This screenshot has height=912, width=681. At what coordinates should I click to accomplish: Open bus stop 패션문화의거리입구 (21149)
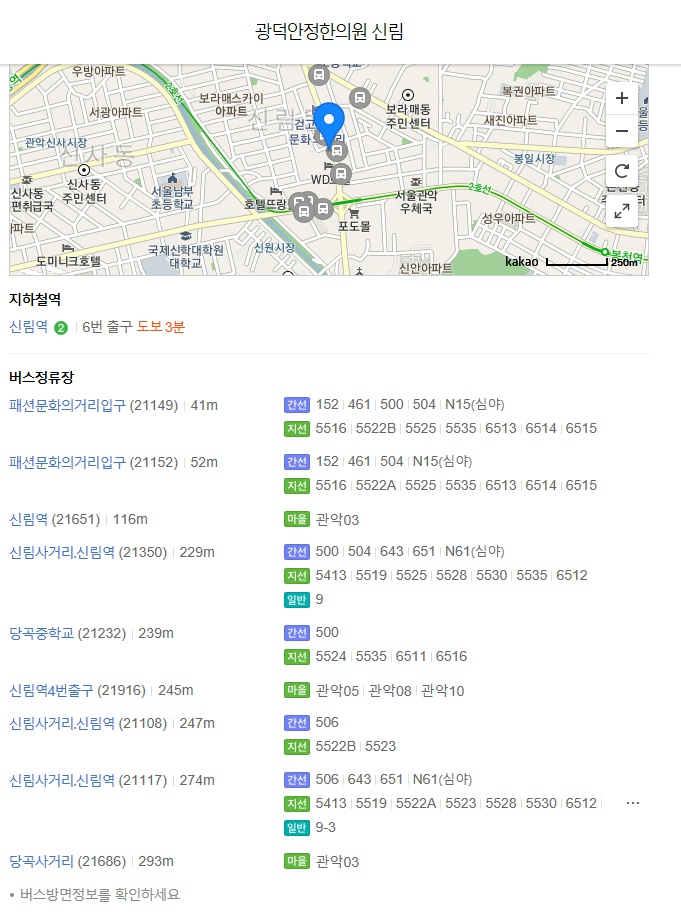click(x=67, y=405)
